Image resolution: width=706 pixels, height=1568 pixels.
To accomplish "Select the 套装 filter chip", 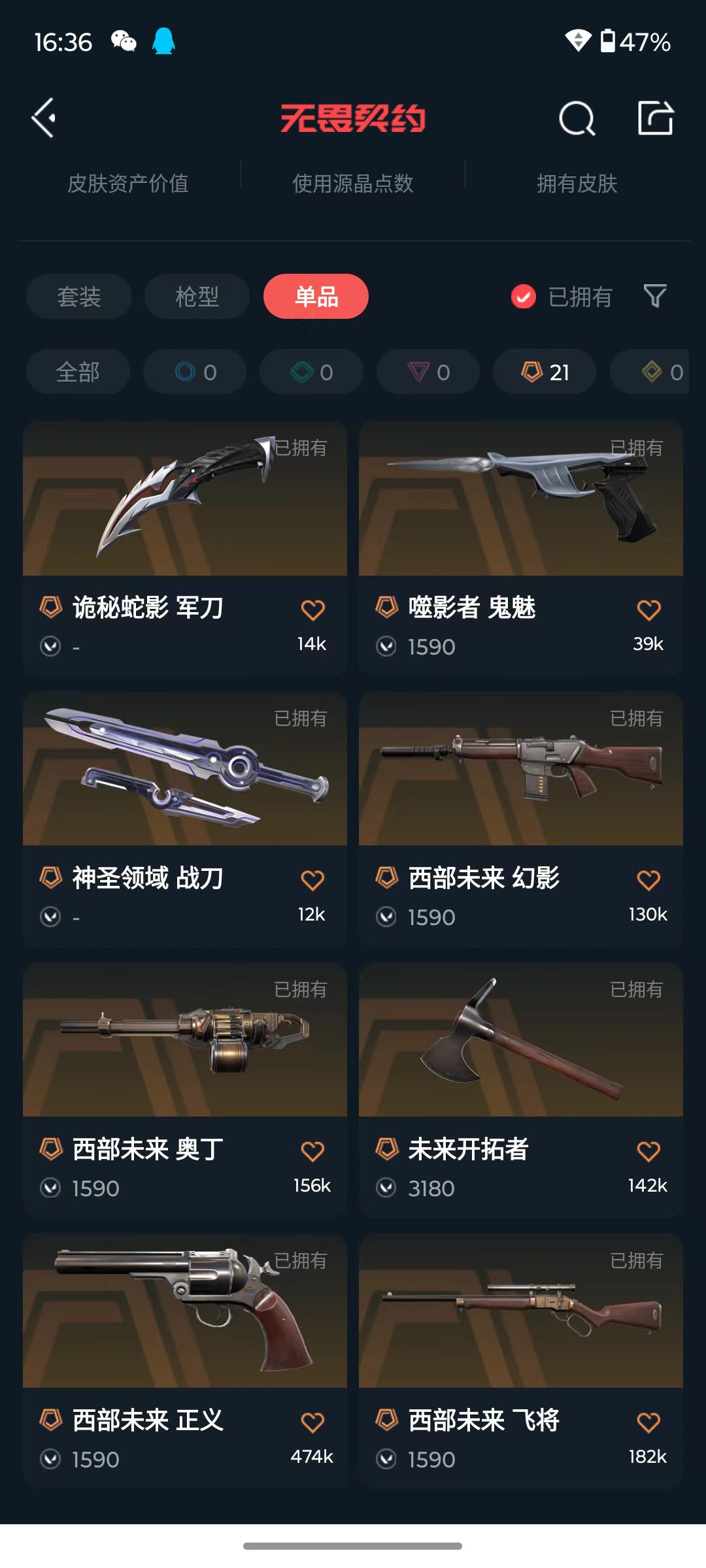I will pos(79,297).
